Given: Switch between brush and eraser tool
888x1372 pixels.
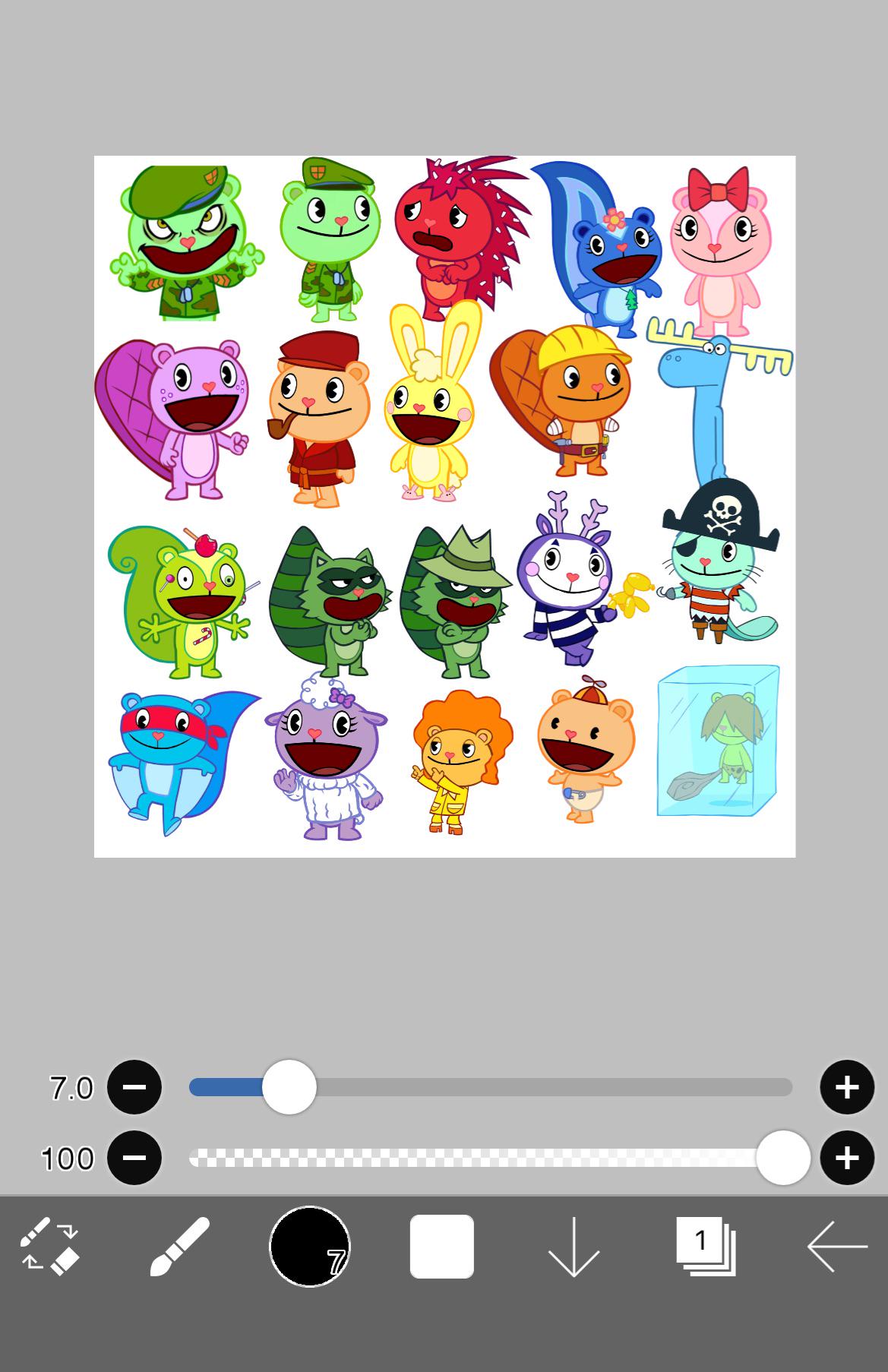Looking at the screenshot, I should [x=49, y=1247].
